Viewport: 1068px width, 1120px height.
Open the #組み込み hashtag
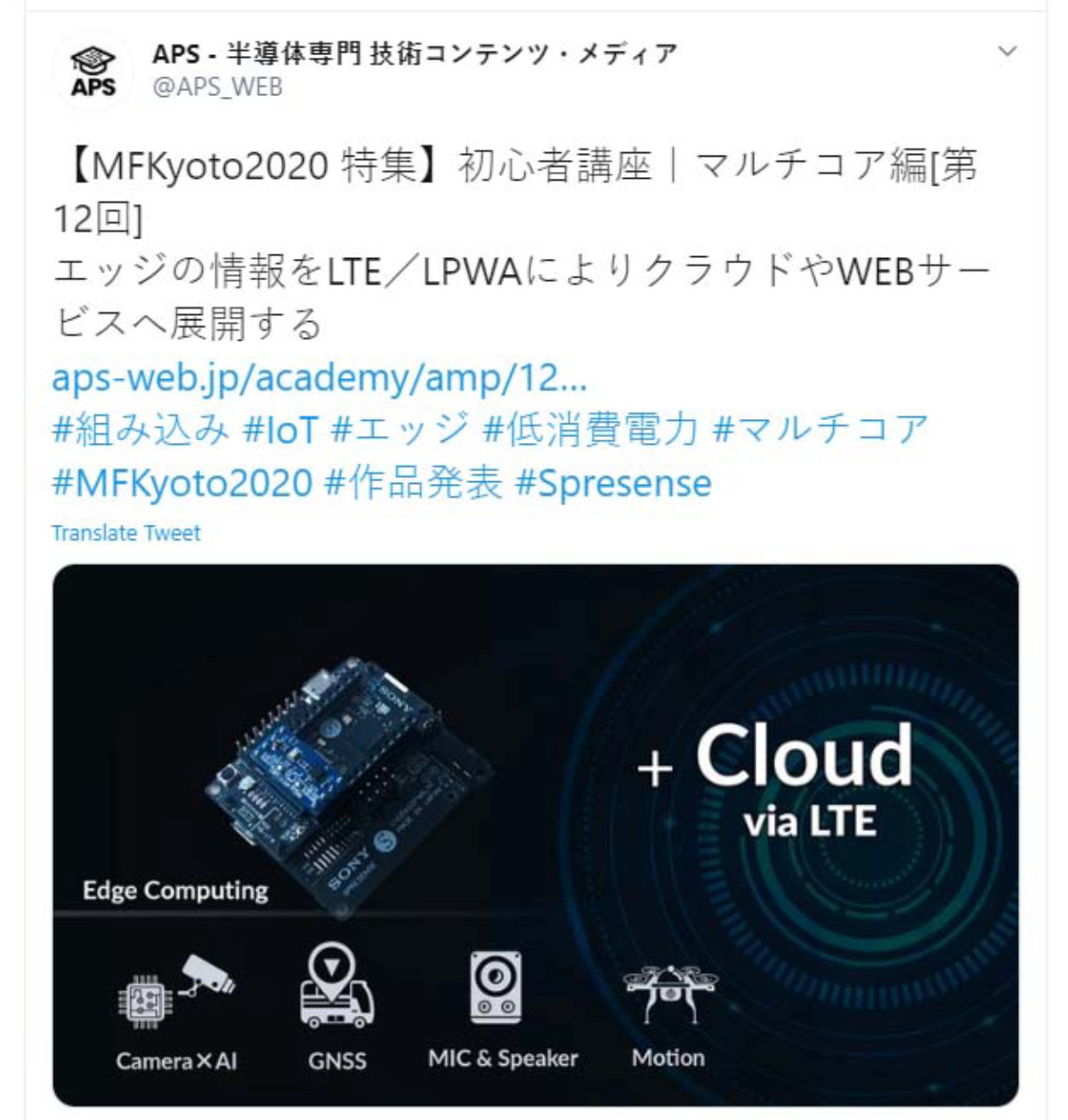(x=140, y=431)
